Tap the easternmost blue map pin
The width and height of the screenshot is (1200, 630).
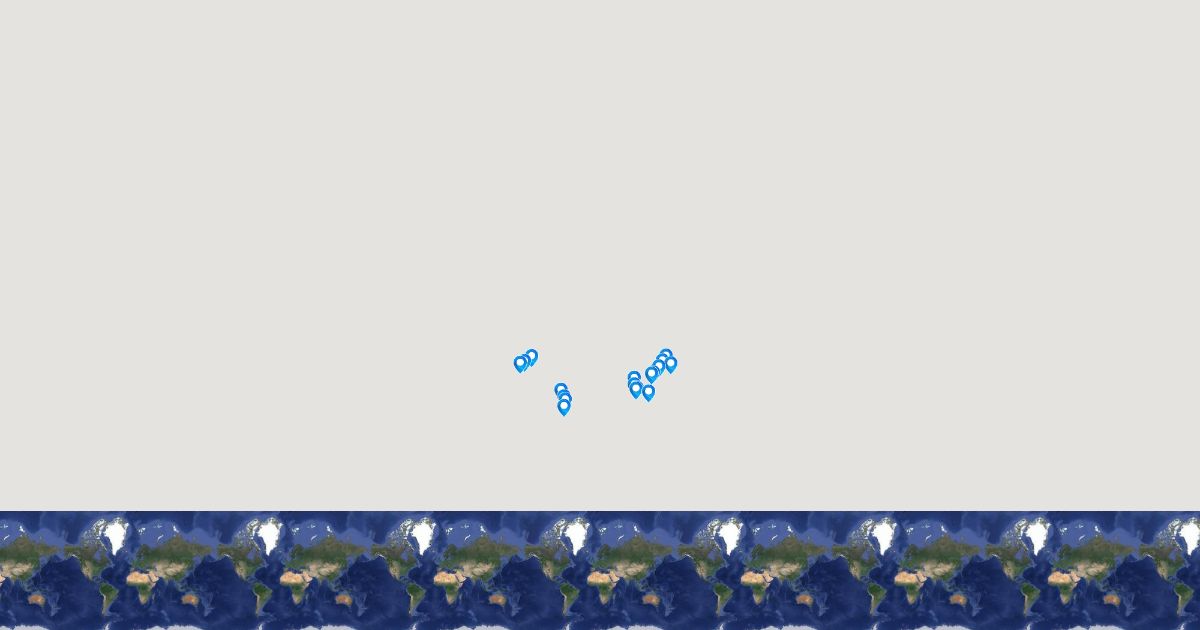click(670, 365)
